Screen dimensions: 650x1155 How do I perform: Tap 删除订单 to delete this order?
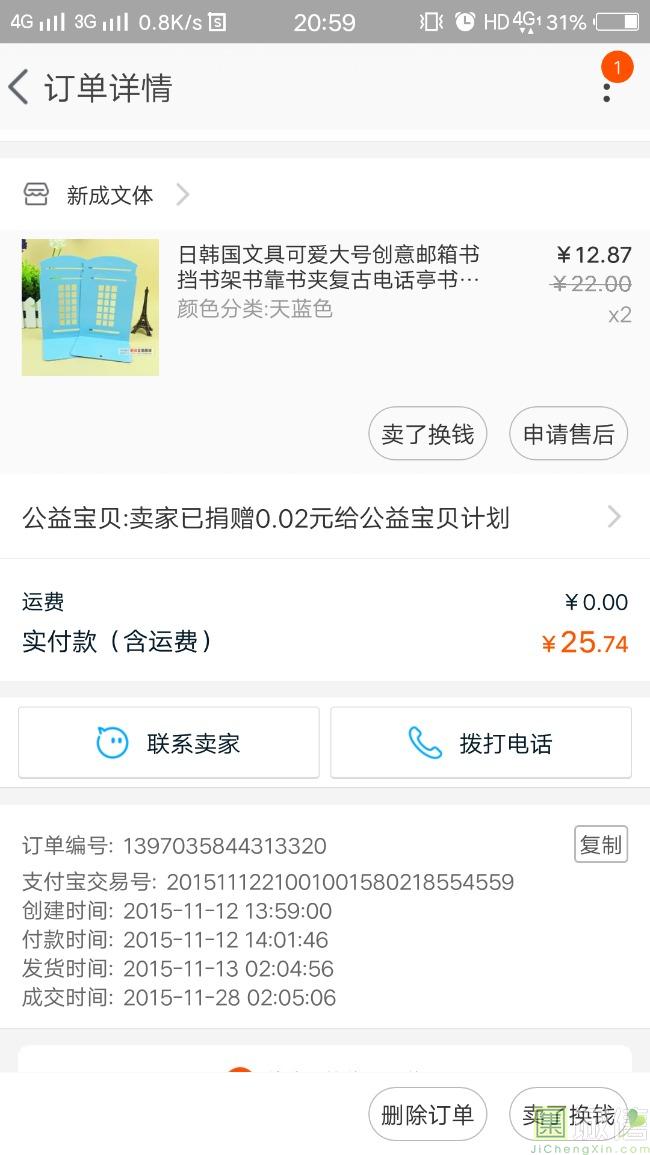pos(427,1115)
